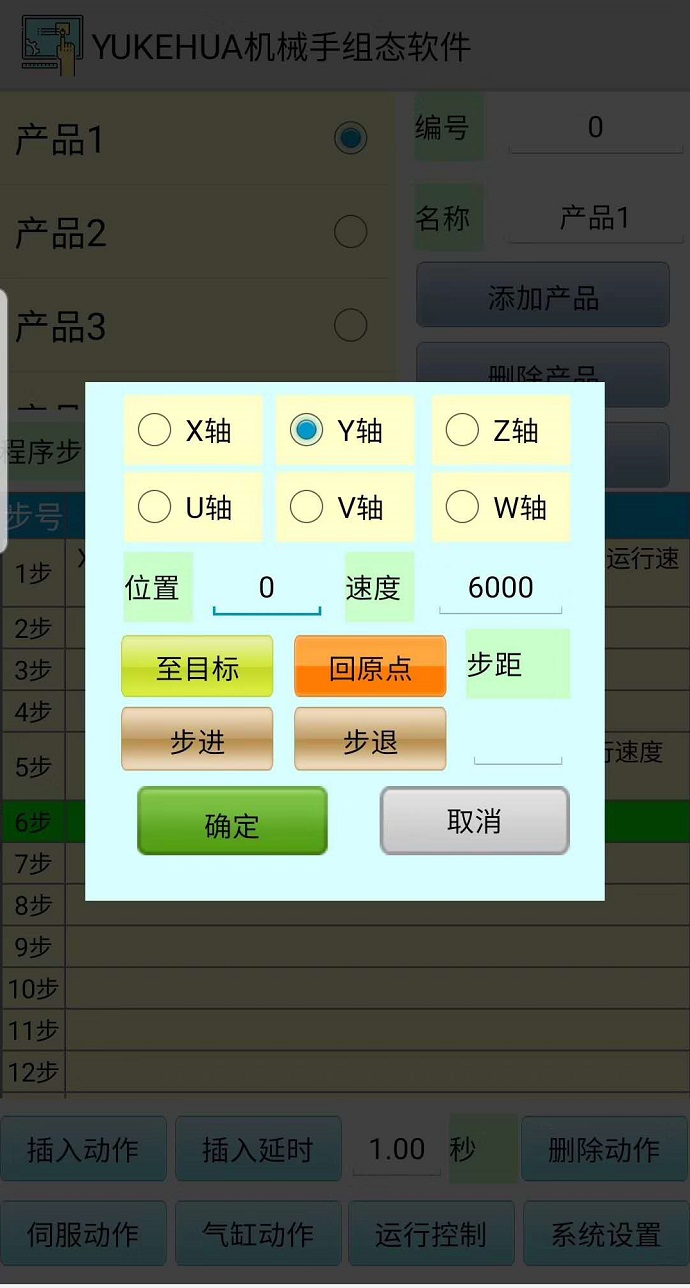The width and height of the screenshot is (690, 1288).
Task: Confirm with the green 确定 button
Action: coord(232,822)
